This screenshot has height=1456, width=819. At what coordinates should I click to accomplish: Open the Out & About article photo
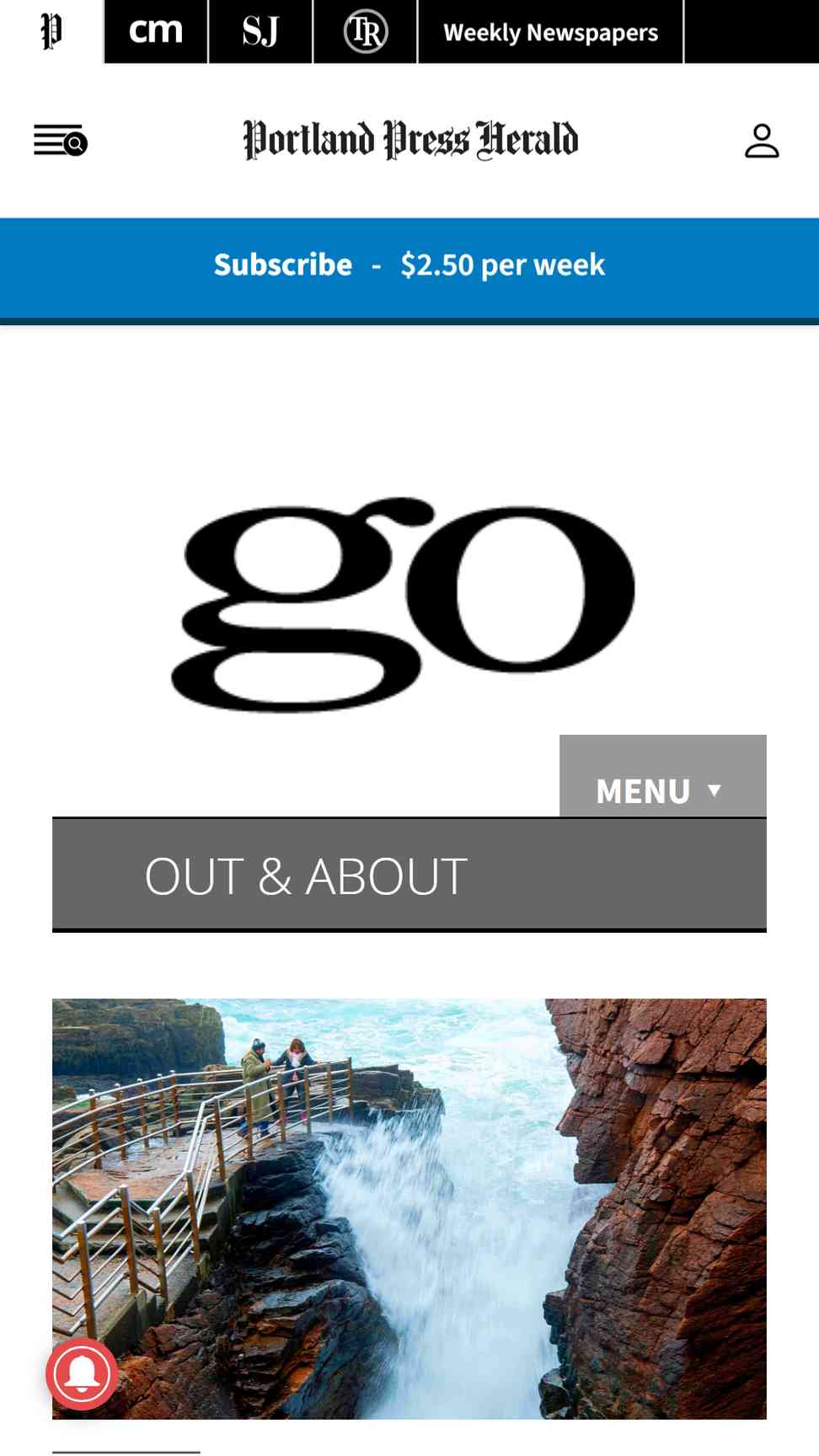tap(409, 1208)
